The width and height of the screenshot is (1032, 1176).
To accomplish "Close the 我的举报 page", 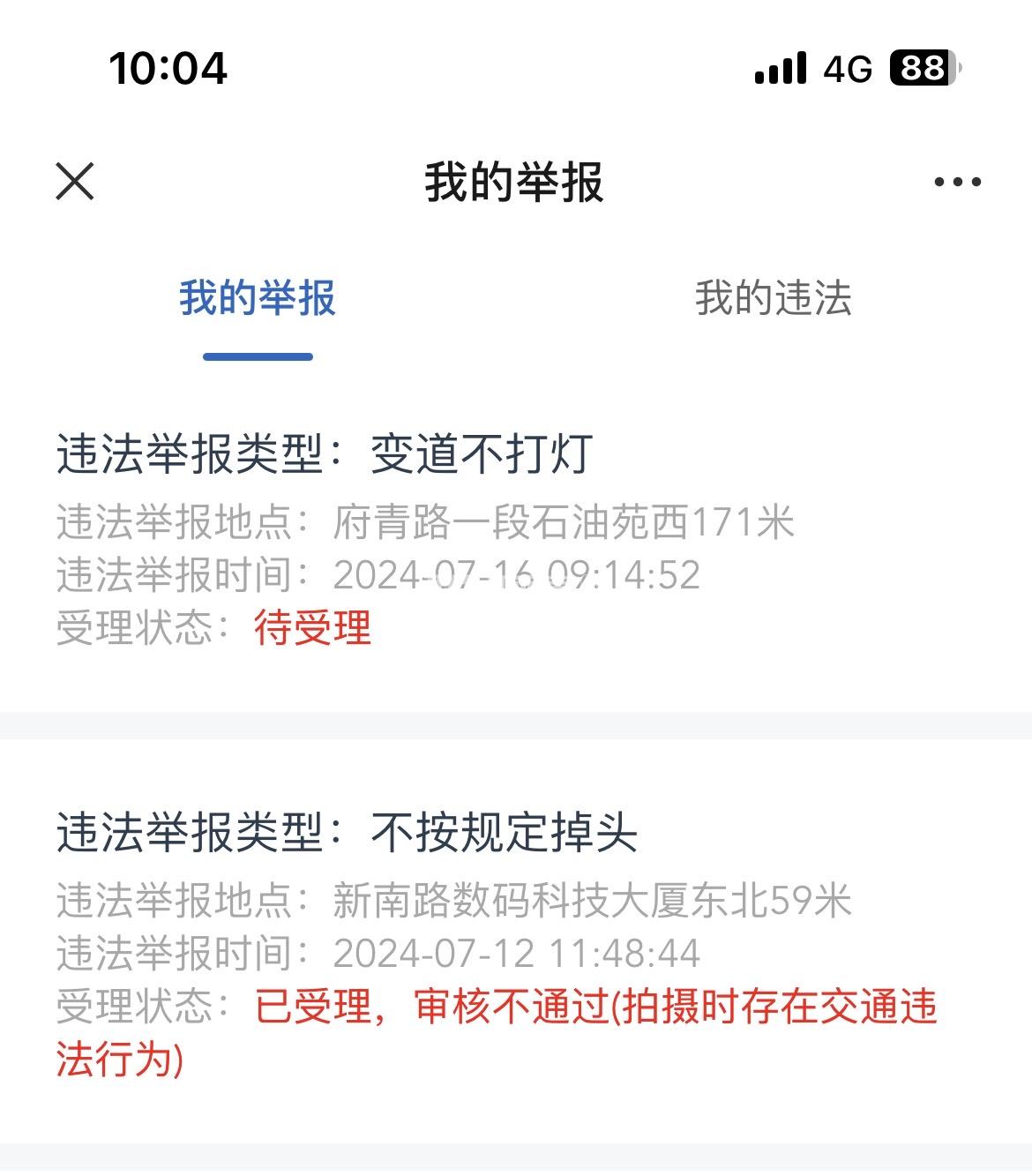I will 75,182.
